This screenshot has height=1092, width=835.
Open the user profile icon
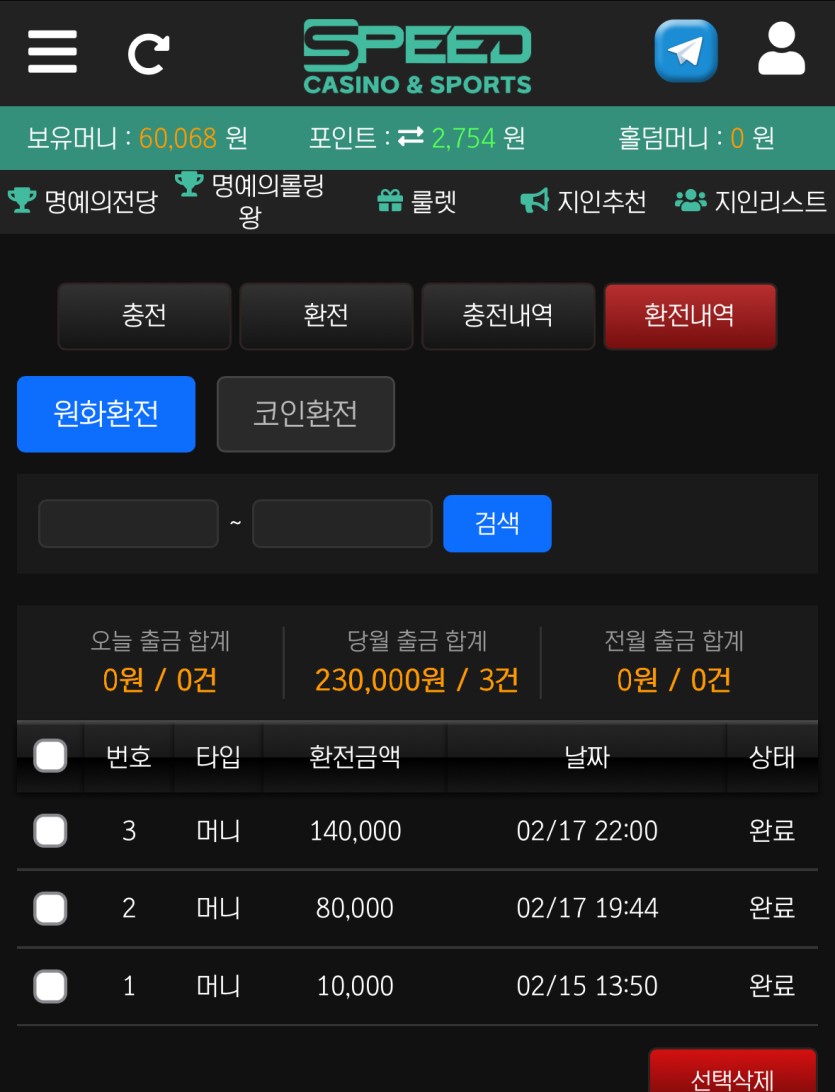[781, 50]
